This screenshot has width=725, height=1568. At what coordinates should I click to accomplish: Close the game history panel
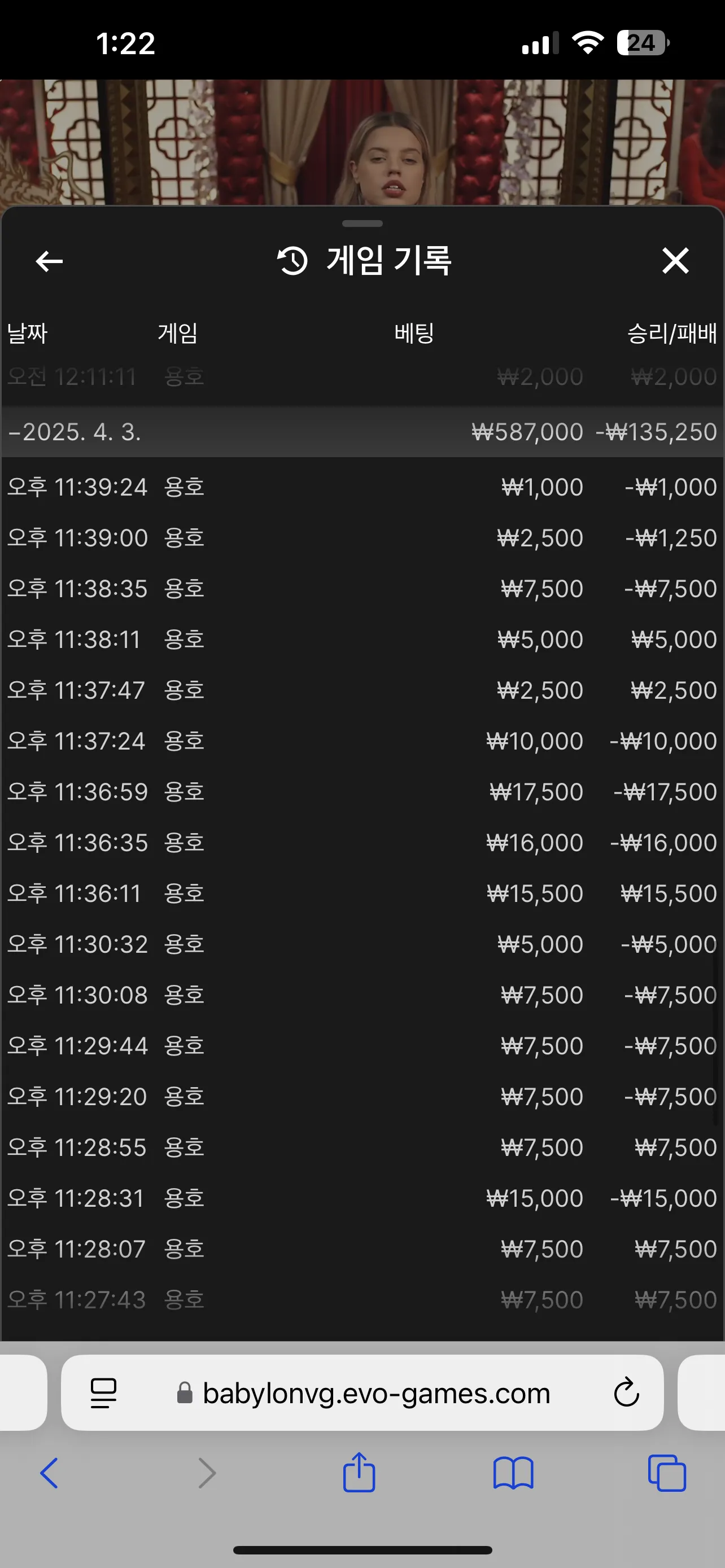click(x=675, y=261)
